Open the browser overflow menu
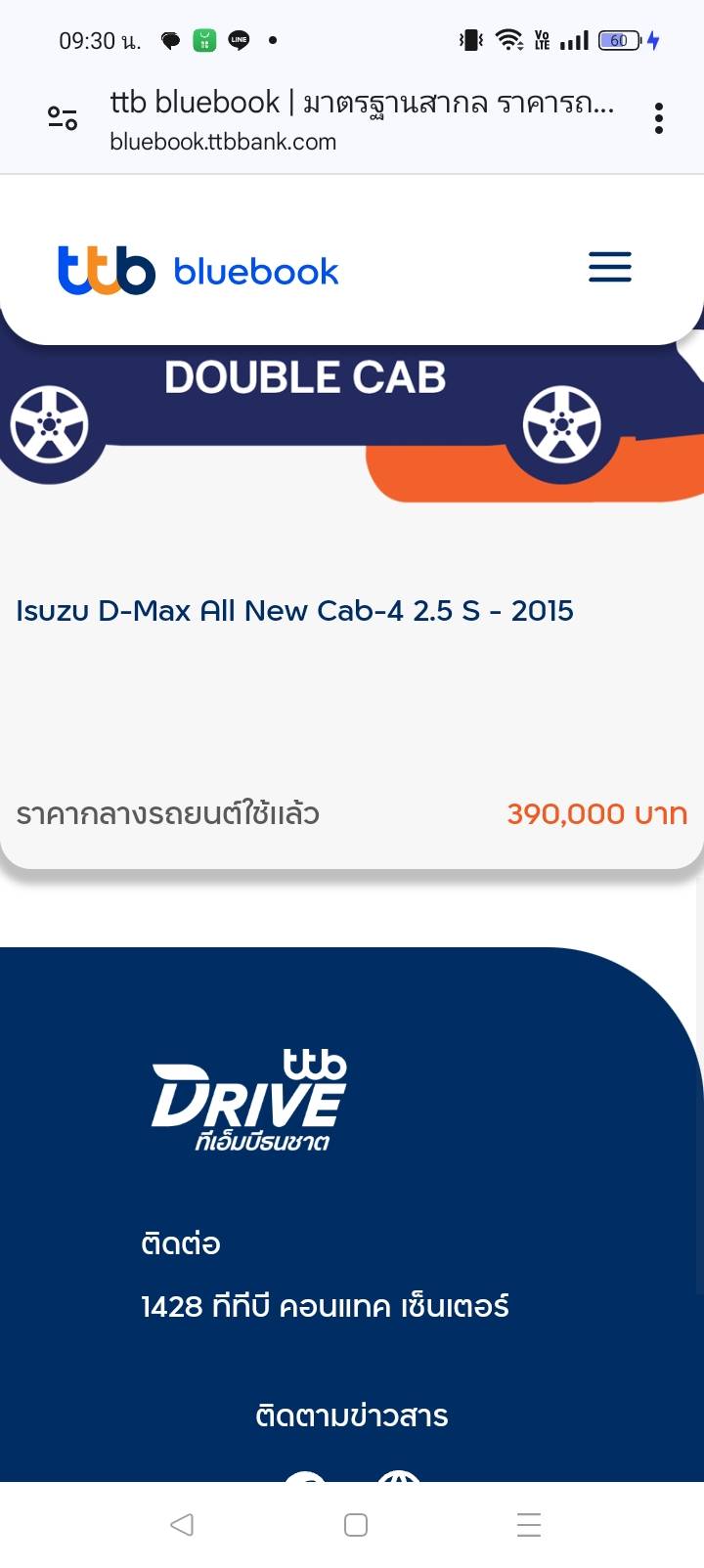The height and width of the screenshot is (1568, 704). pyautogui.click(x=658, y=118)
